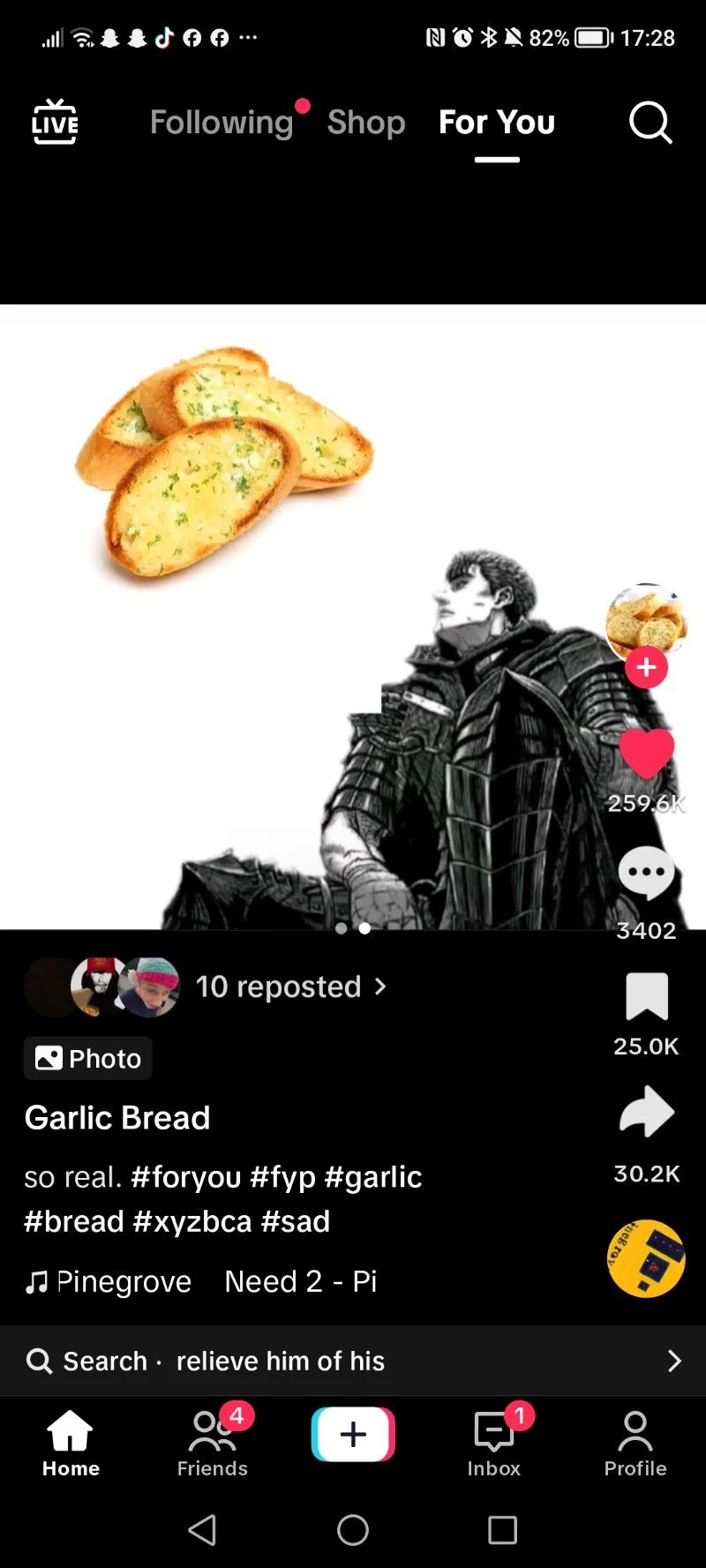Tap the system back button

click(203, 1530)
